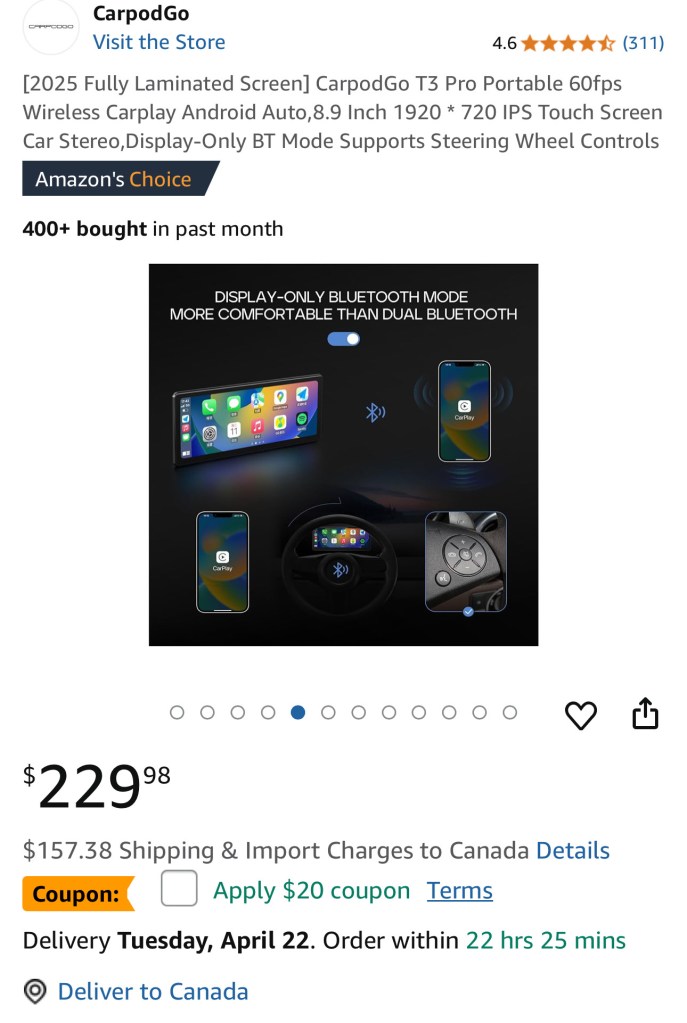Viewport: 687px width, 1023px height.
Task: Open coupon Terms
Action: tap(459, 890)
